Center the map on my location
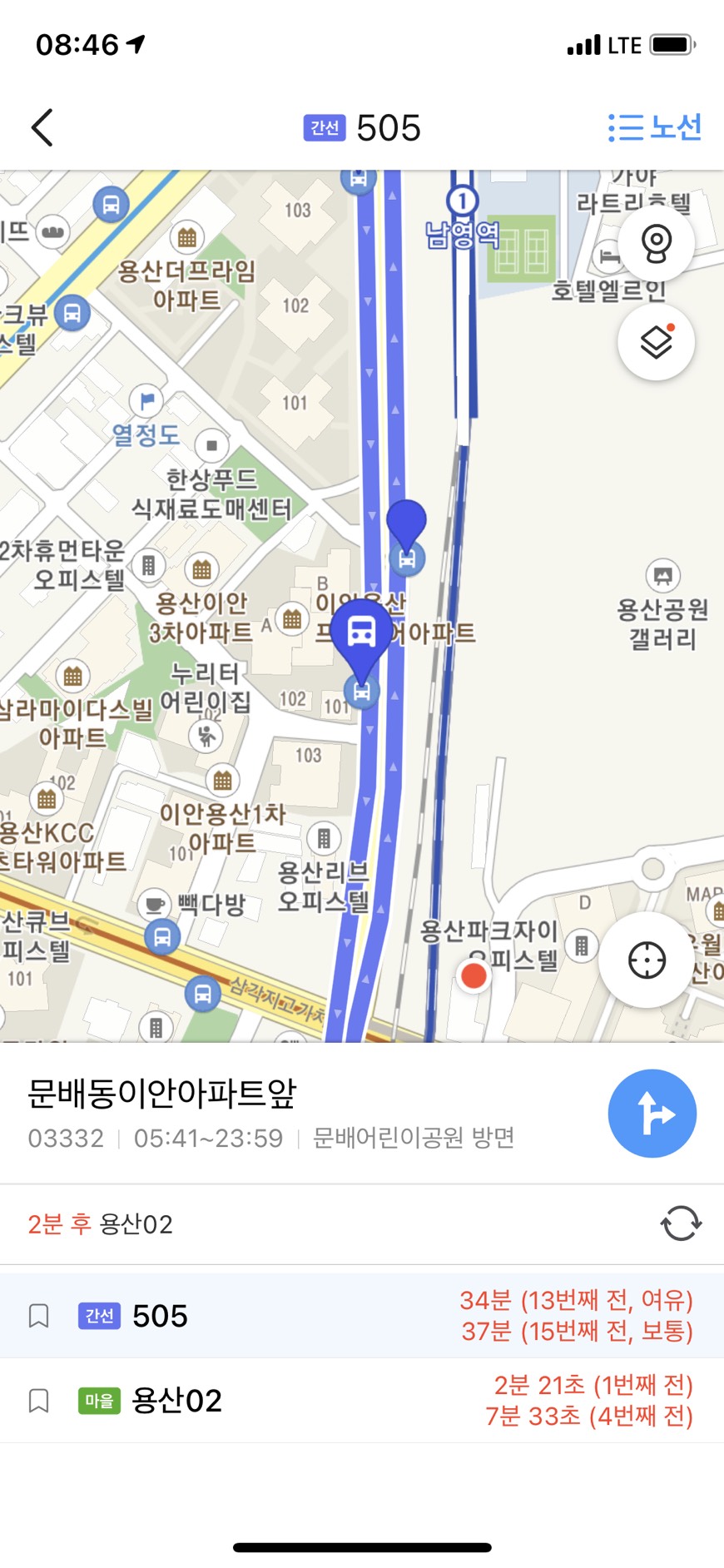Viewport: 724px width, 1568px height. [647, 960]
